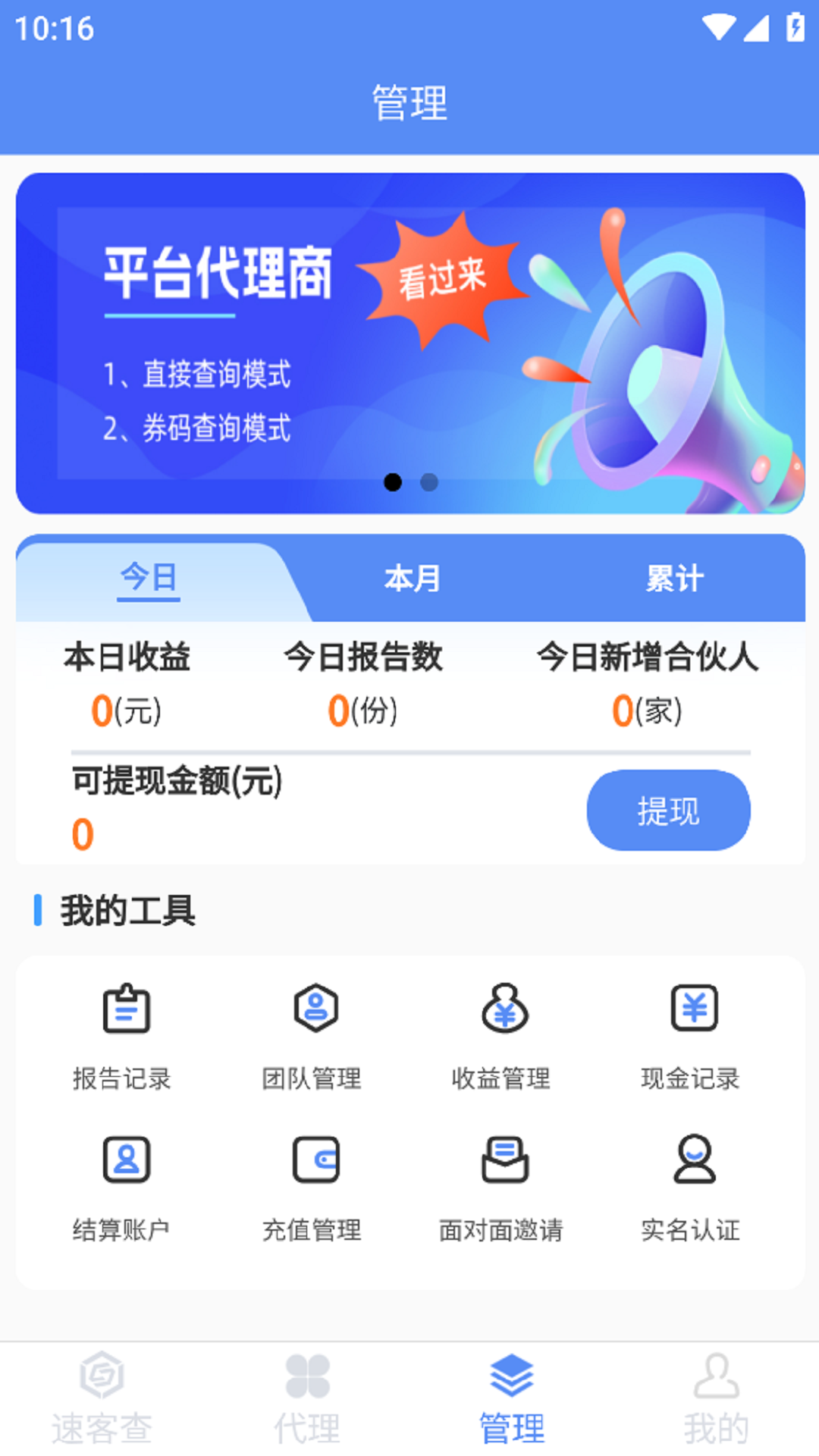Screen dimensions: 819x1456
Task: Open the 平台代理商 promo banner
Action: (x=409, y=343)
